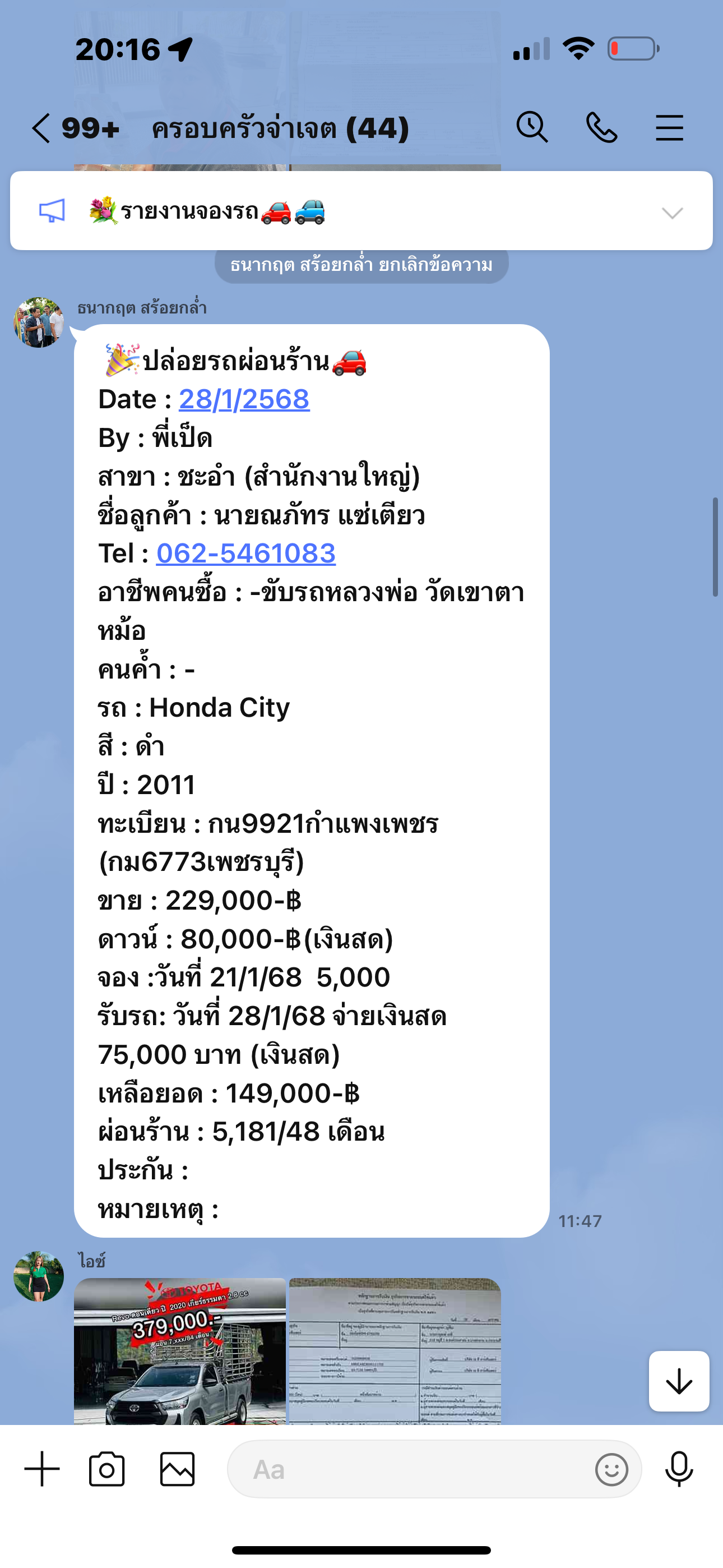Viewport: 723px width, 1568px height.
Task: Tap the phone number 062-5461083
Action: point(246,554)
